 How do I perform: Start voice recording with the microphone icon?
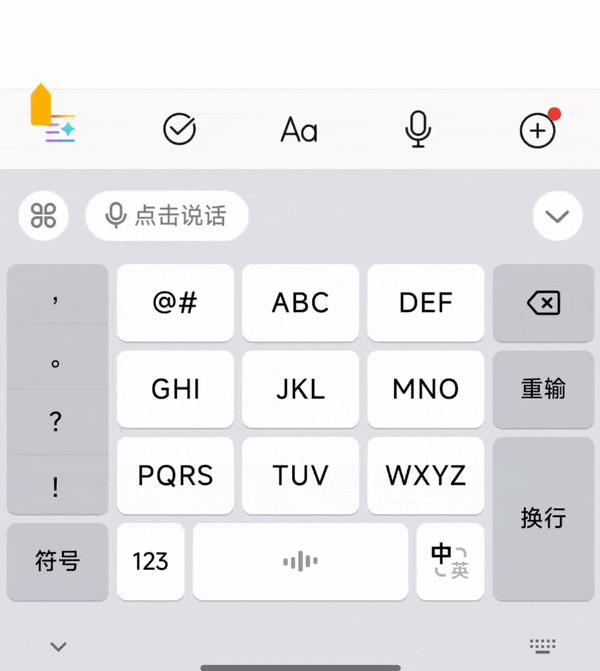[x=418, y=129]
